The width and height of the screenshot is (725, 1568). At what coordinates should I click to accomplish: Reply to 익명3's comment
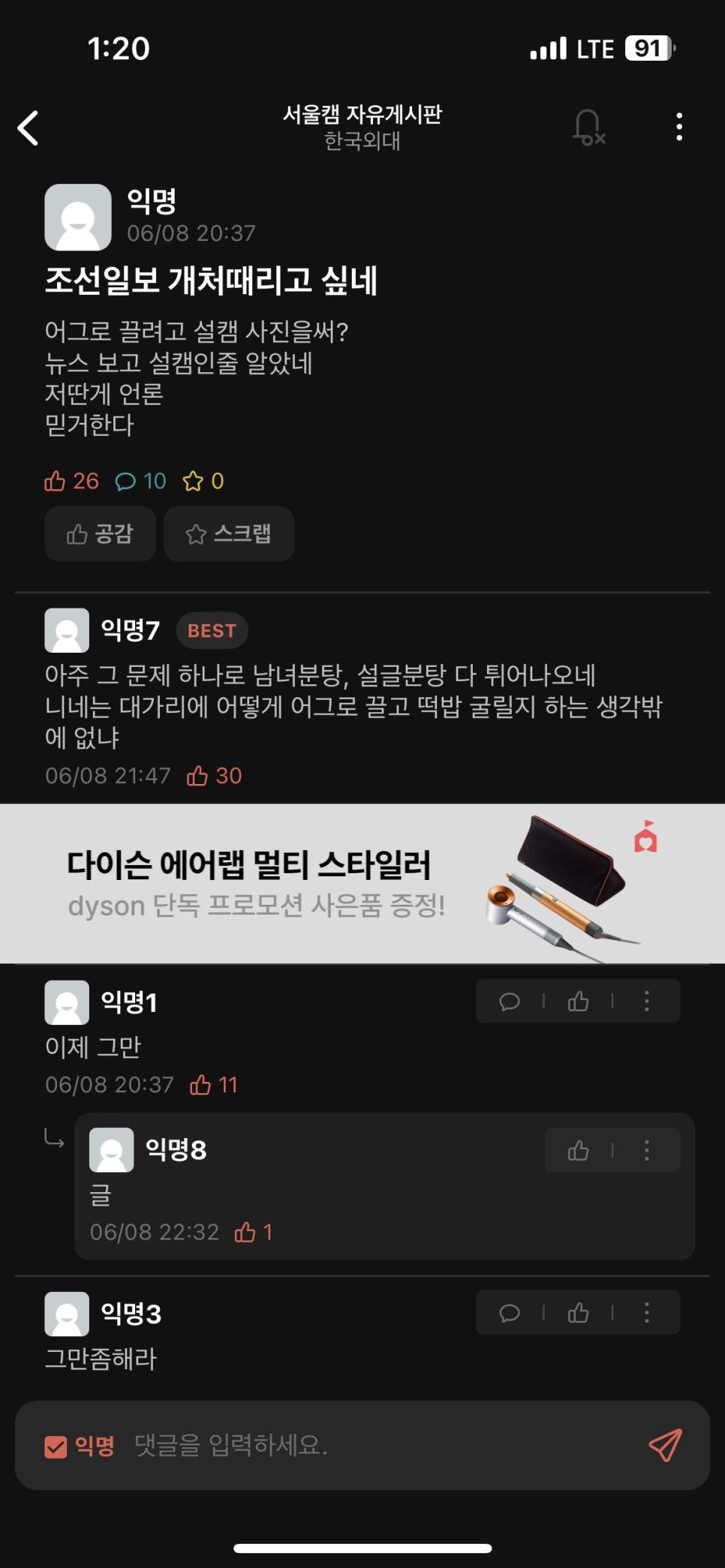click(510, 1313)
